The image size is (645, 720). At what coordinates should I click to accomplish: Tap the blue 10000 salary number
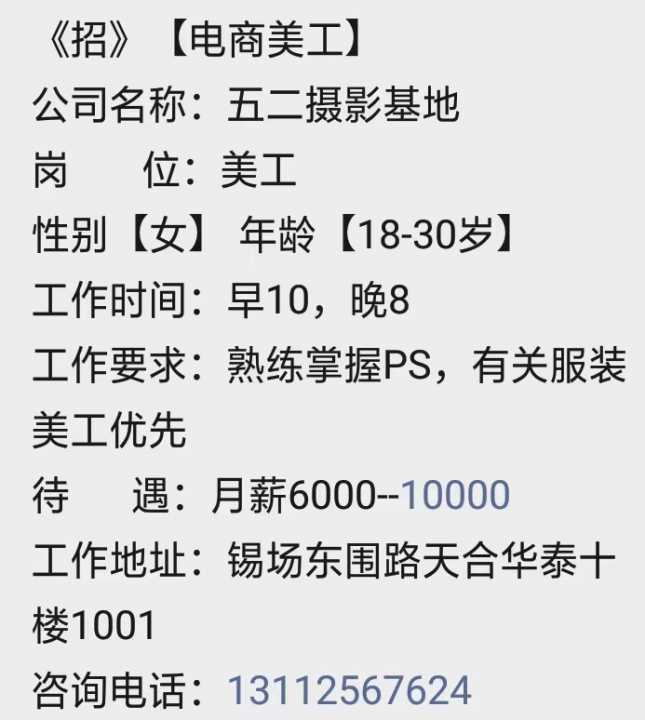pyautogui.click(x=454, y=495)
